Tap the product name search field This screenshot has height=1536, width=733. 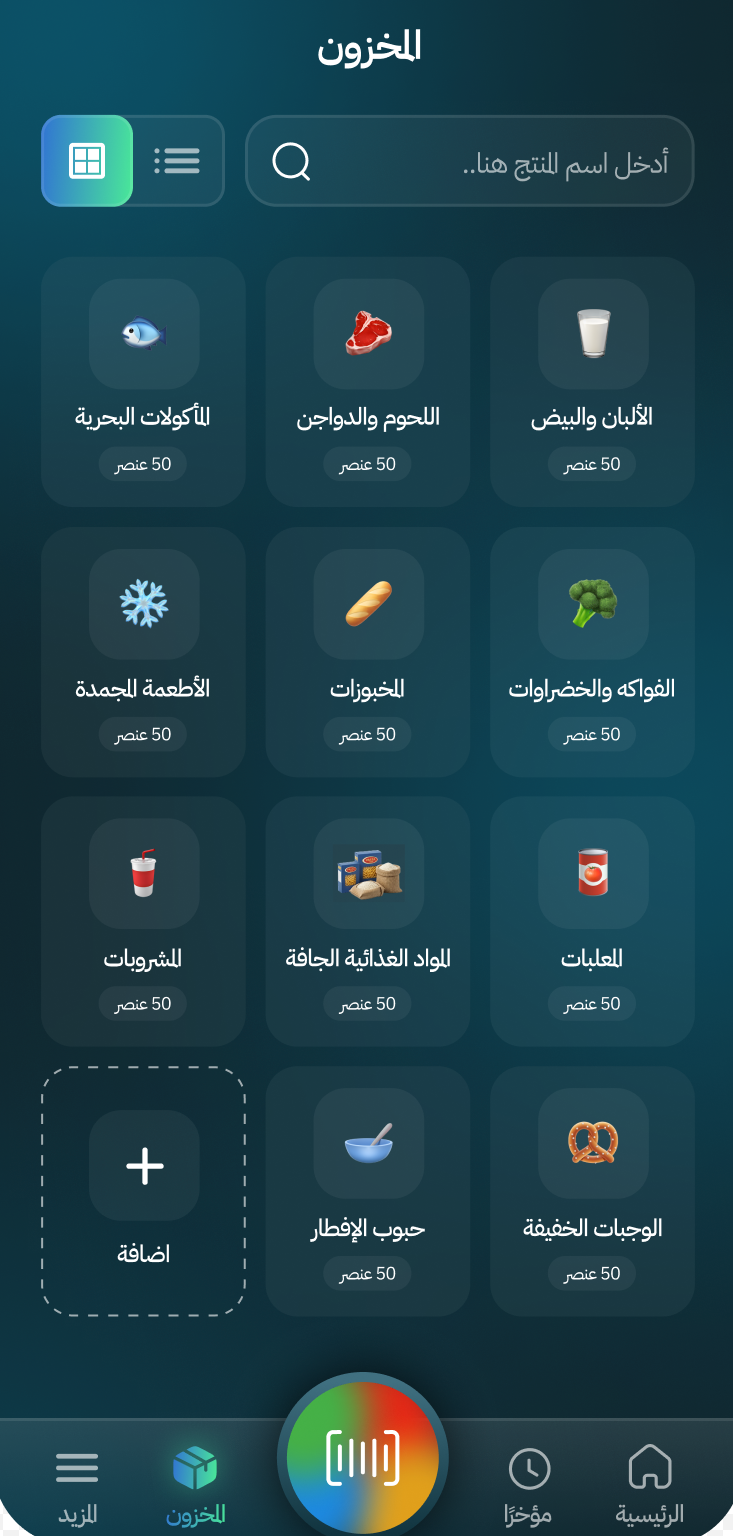470,162
